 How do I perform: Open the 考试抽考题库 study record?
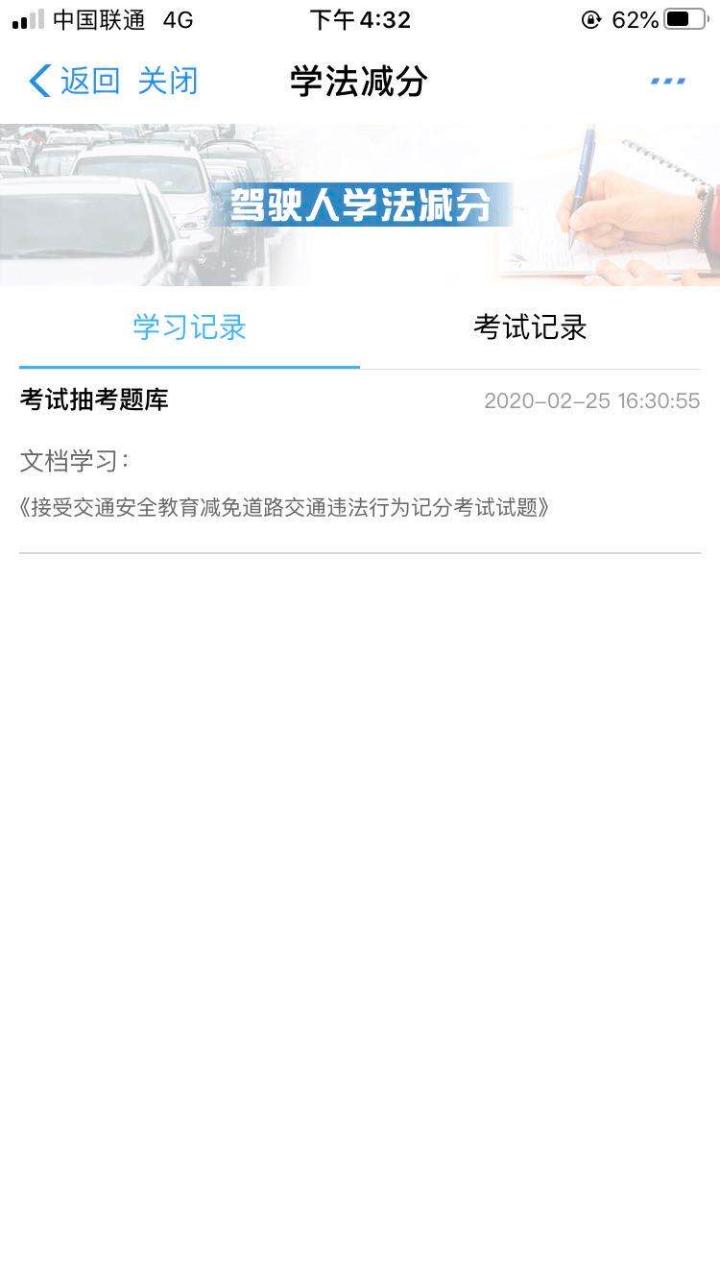(x=360, y=461)
